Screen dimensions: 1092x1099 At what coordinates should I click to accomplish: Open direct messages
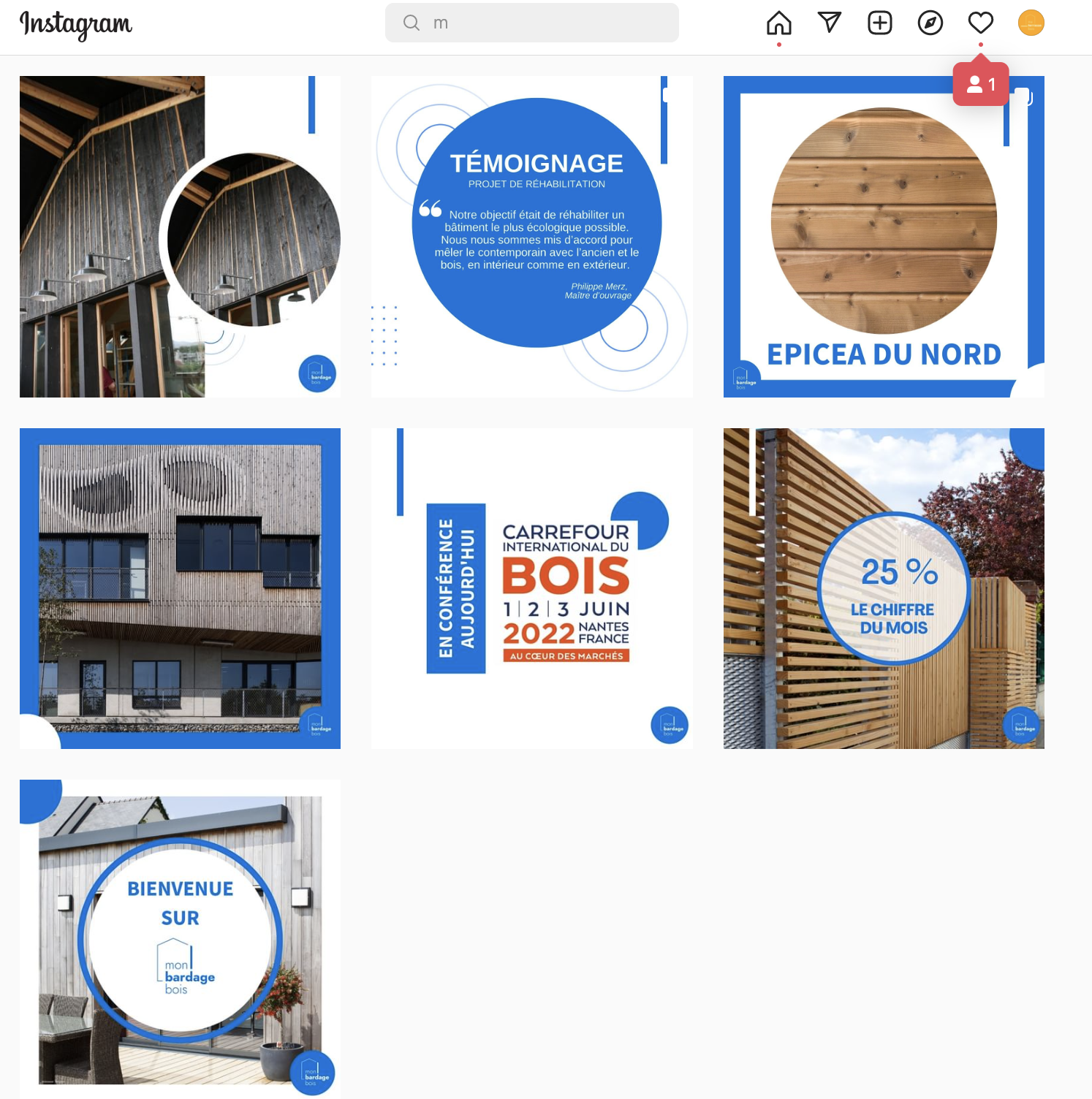(829, 23)
